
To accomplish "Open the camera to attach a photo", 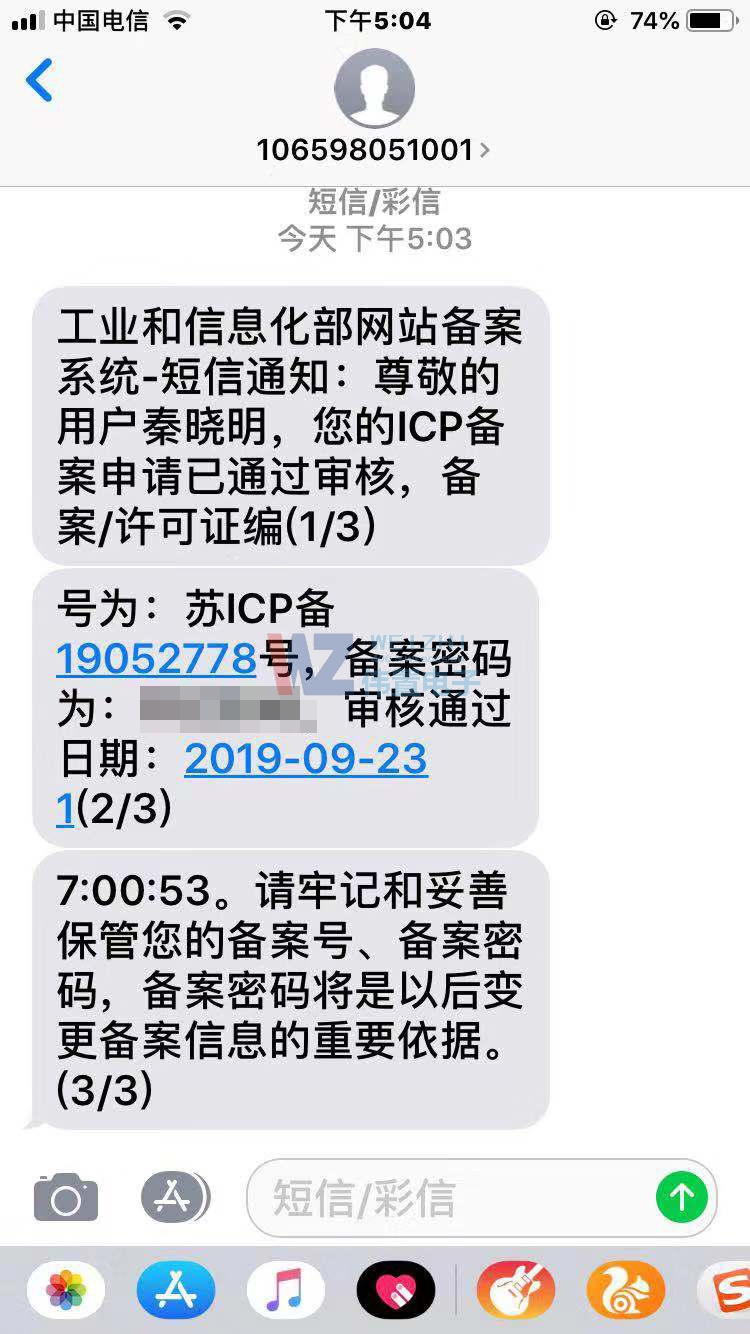I will pyautogui.click(x=66, y=1197).
